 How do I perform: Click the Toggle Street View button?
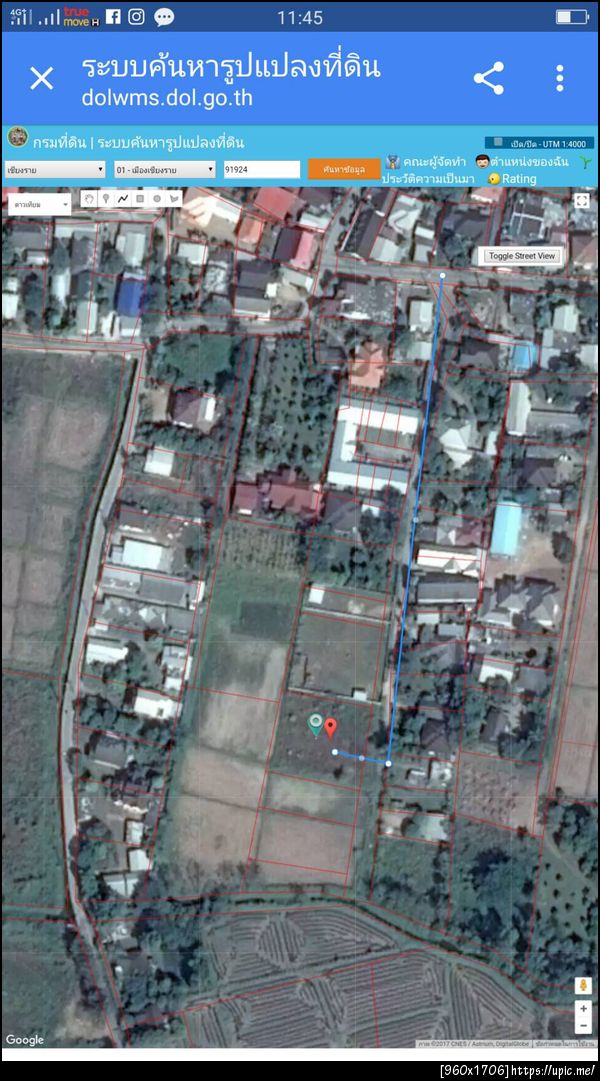tap(521, 256)
